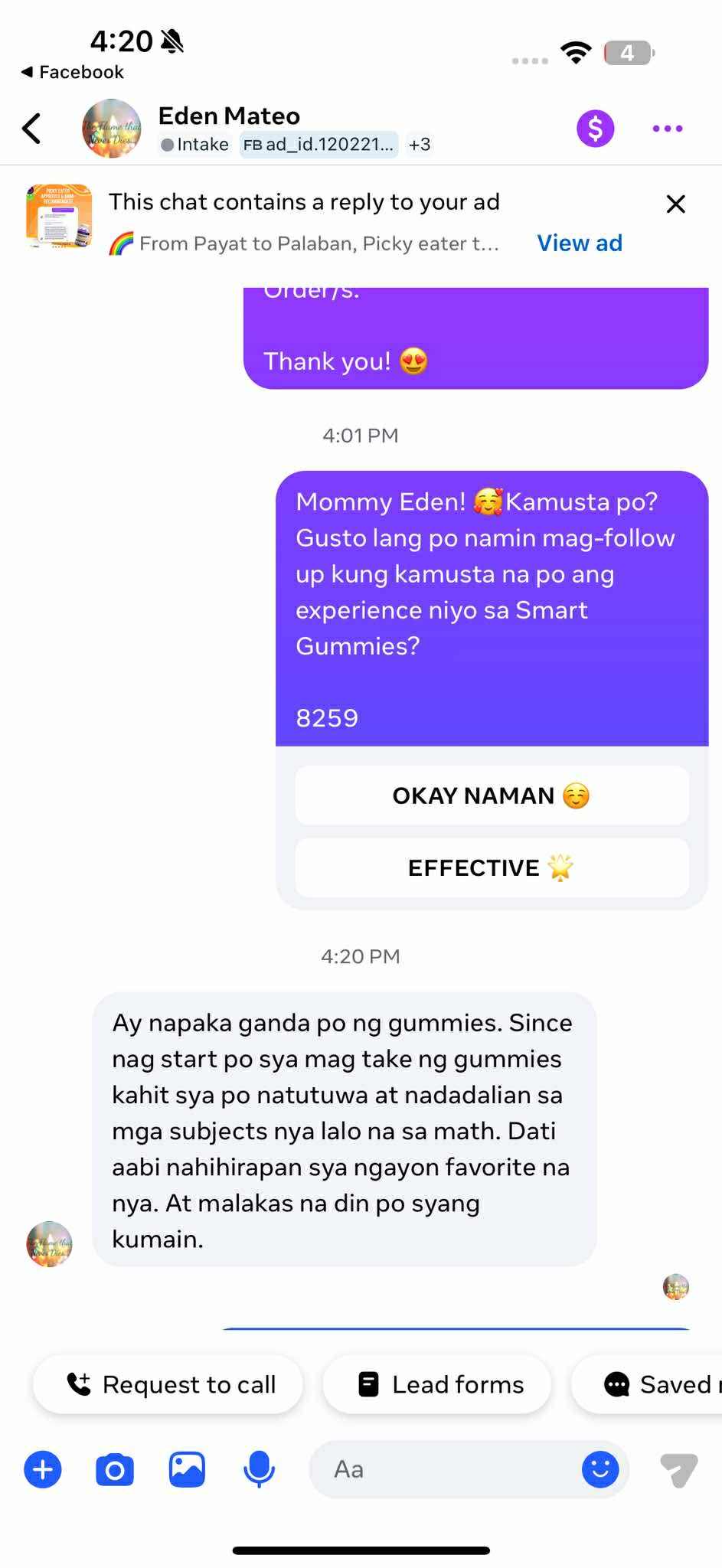Focus the Aa message field
The width and height of the screenshot is (722, 1568).
click(x=444, y=1470)
